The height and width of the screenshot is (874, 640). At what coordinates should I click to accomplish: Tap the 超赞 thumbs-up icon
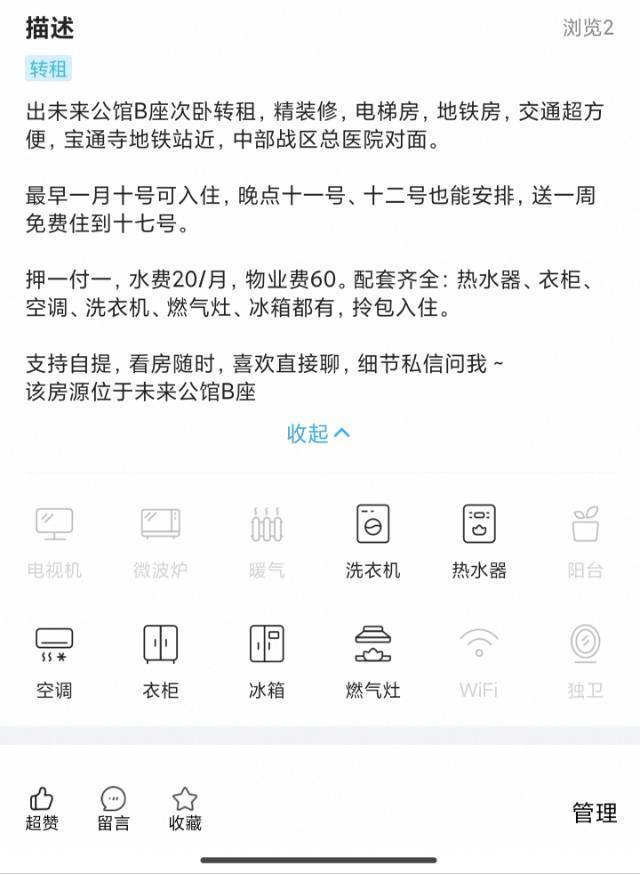pos(42,800)
